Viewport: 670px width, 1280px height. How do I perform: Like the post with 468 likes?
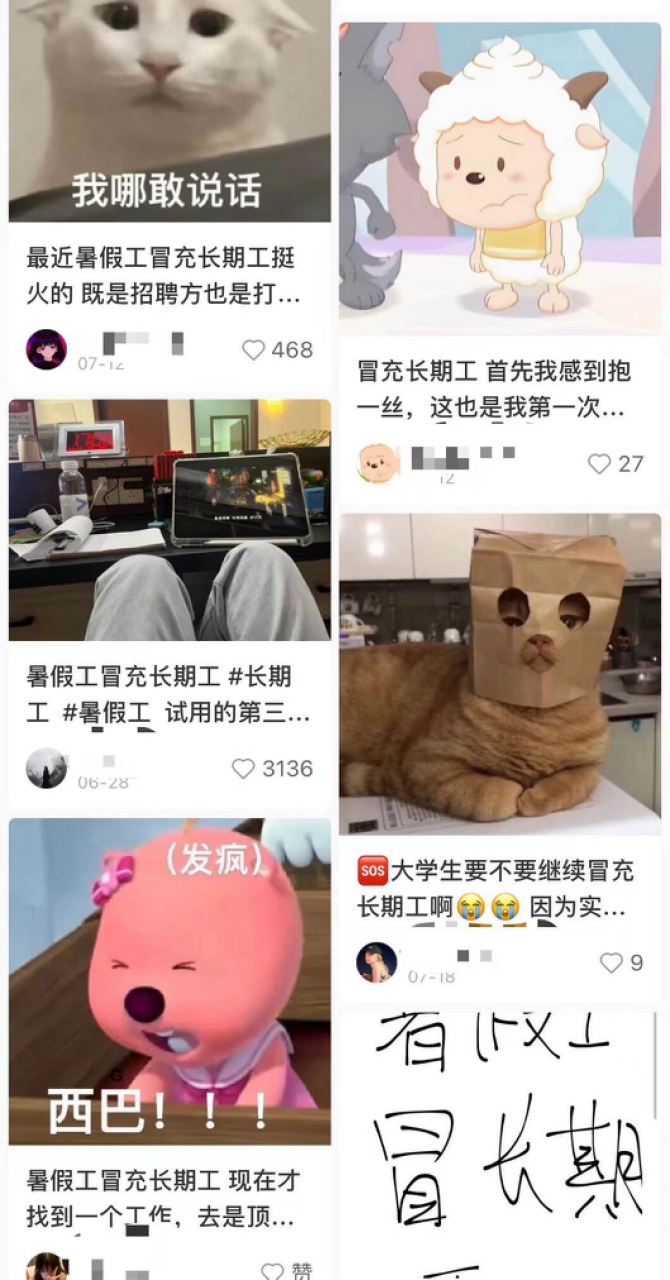(254, 350)
